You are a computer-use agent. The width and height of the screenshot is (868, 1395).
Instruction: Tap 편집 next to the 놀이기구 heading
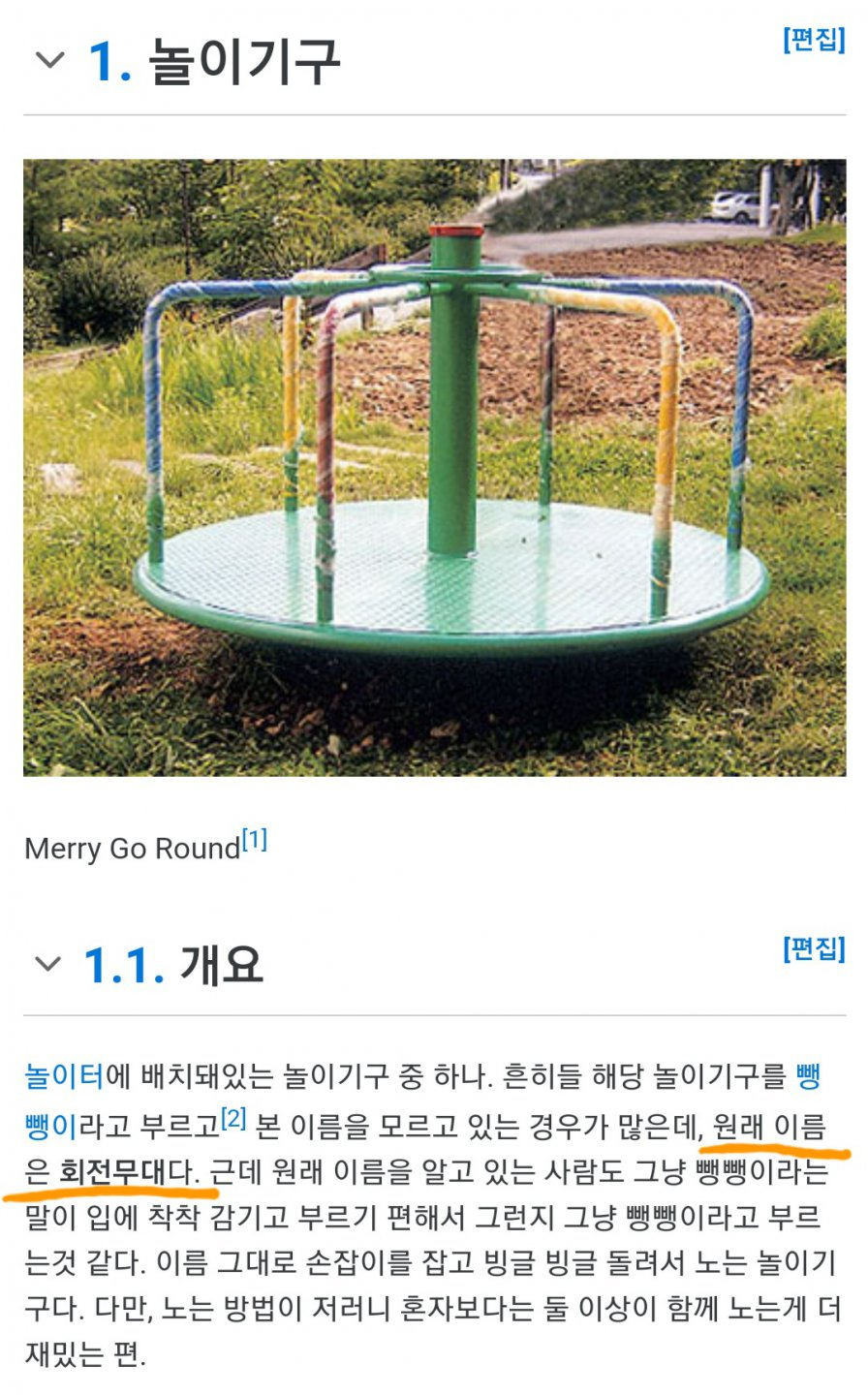(x=814, y=40)
